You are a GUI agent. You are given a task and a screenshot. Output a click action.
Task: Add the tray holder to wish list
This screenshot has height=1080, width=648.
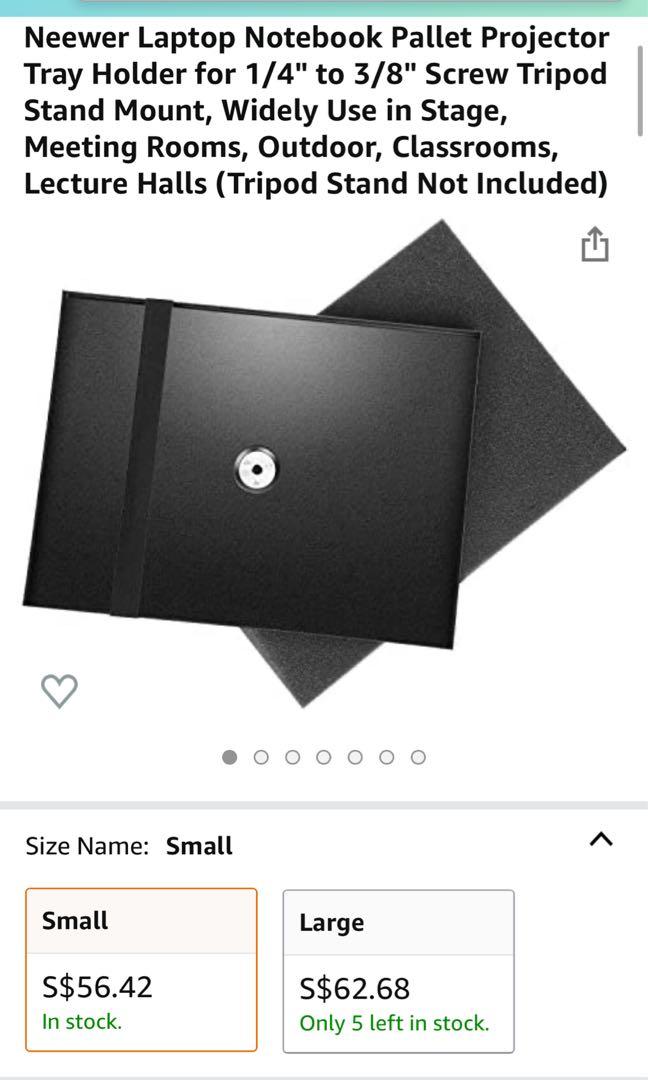[x=59, y=690]
